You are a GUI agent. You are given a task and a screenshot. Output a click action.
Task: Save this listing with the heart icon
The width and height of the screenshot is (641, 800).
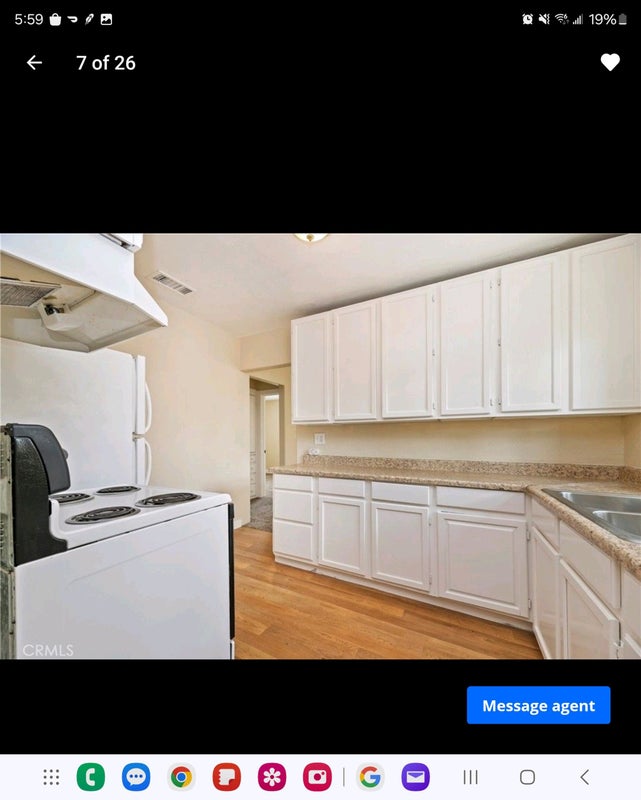click(610, 63)
